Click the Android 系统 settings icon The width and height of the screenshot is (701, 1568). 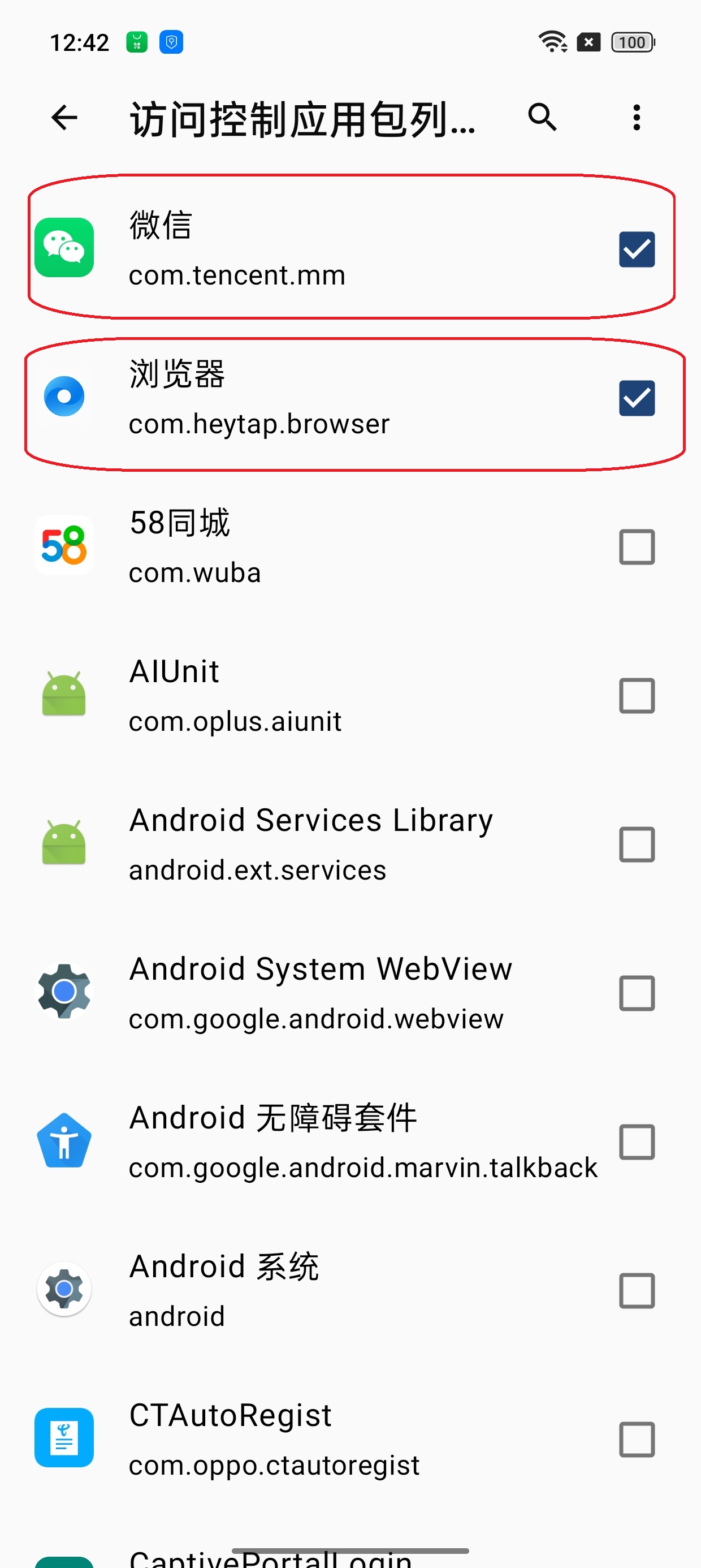pos(64,1289)
